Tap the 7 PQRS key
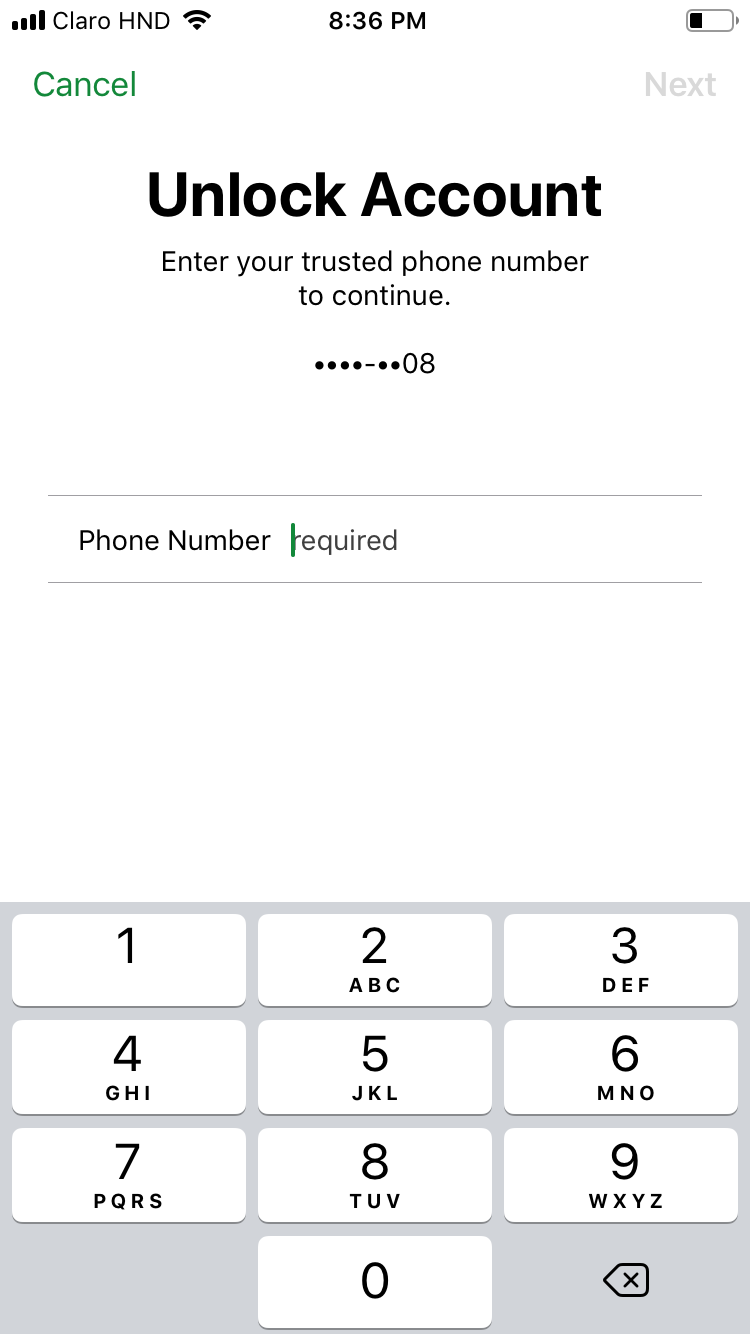The height and width of the screenshot is (1334, 750). click(x=128, y=1174)
